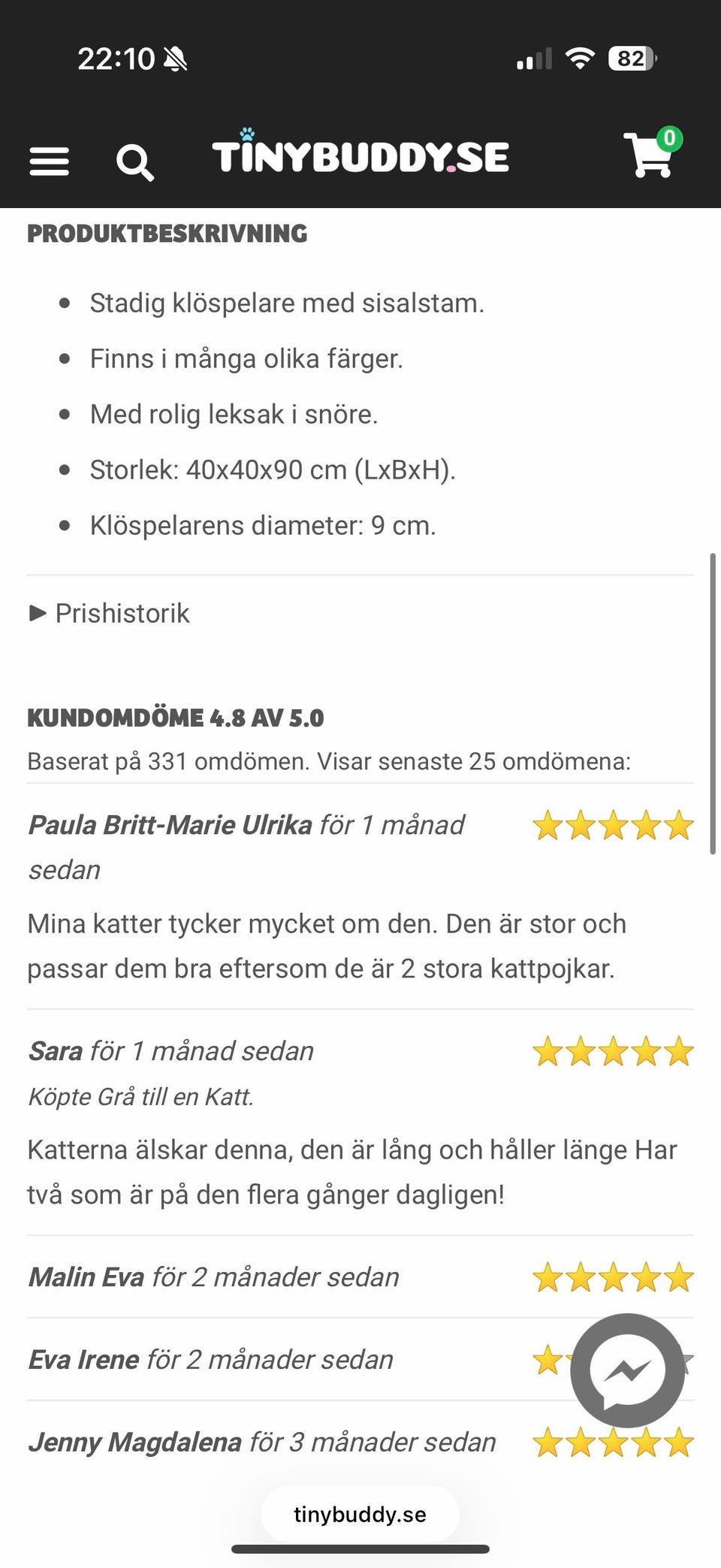721x1568 pixels.
Task: Tap a star in Sara's five-star rating
Action: coord(612,1052)
